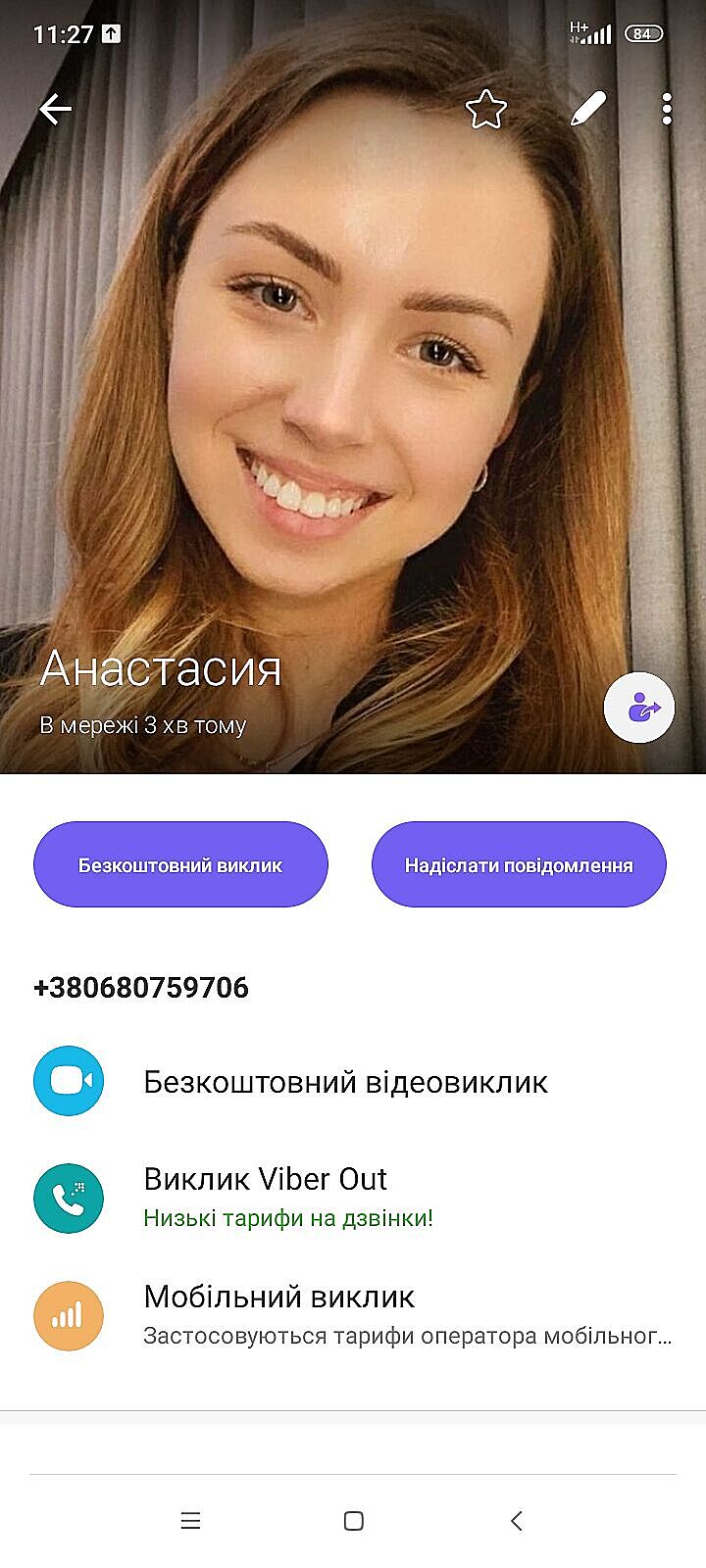Open recent apps from the navigation bar
The image size is (706, 1568).
(191, 1520)
